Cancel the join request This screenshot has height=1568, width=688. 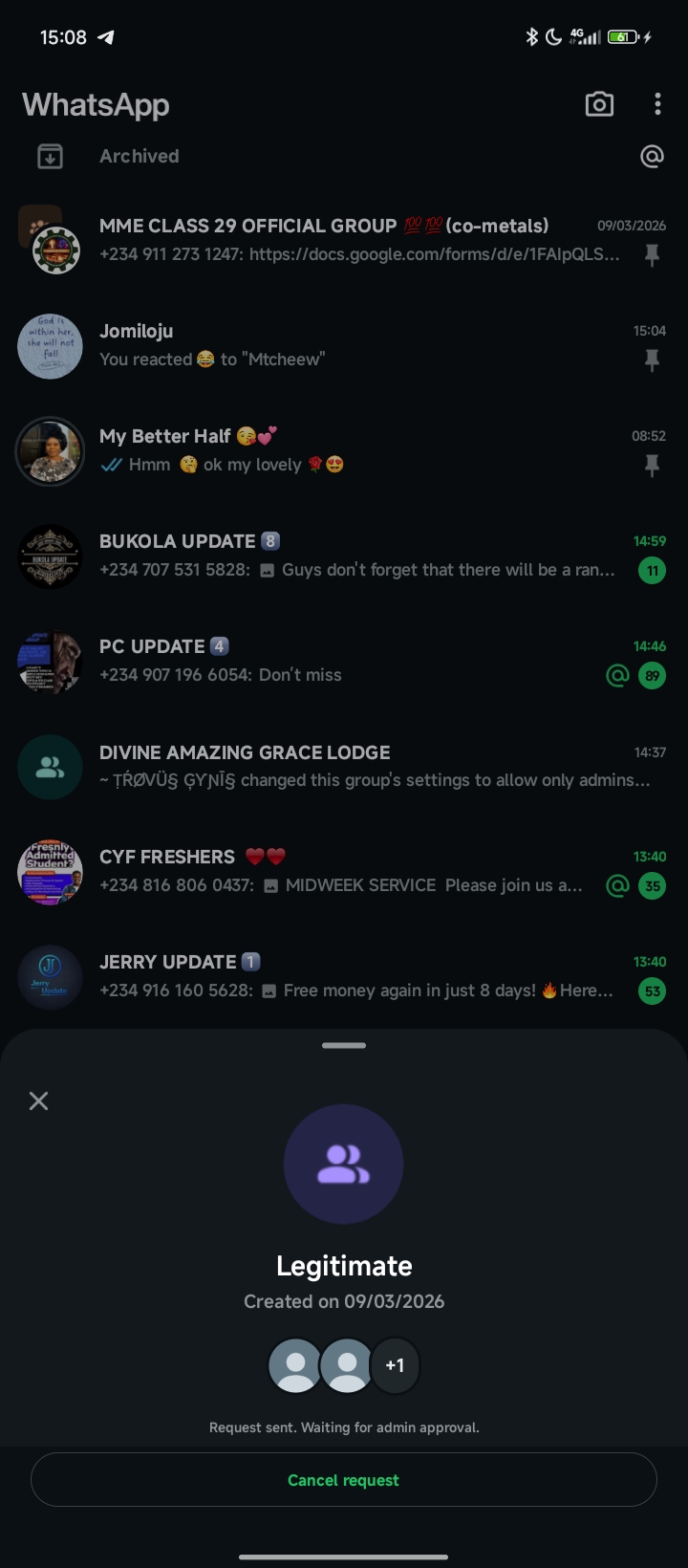(344, 1480)
